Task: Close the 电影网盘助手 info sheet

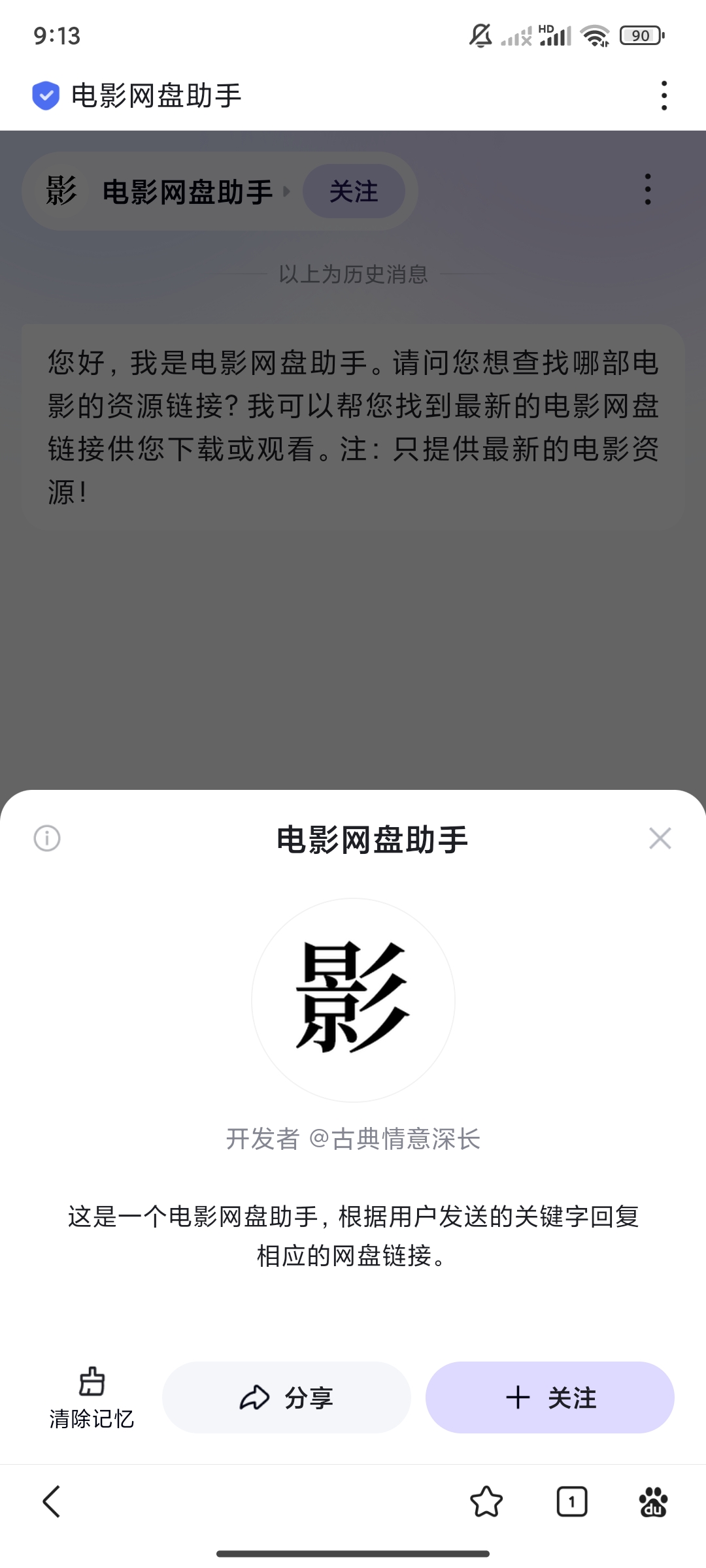Action: point(660,838)
